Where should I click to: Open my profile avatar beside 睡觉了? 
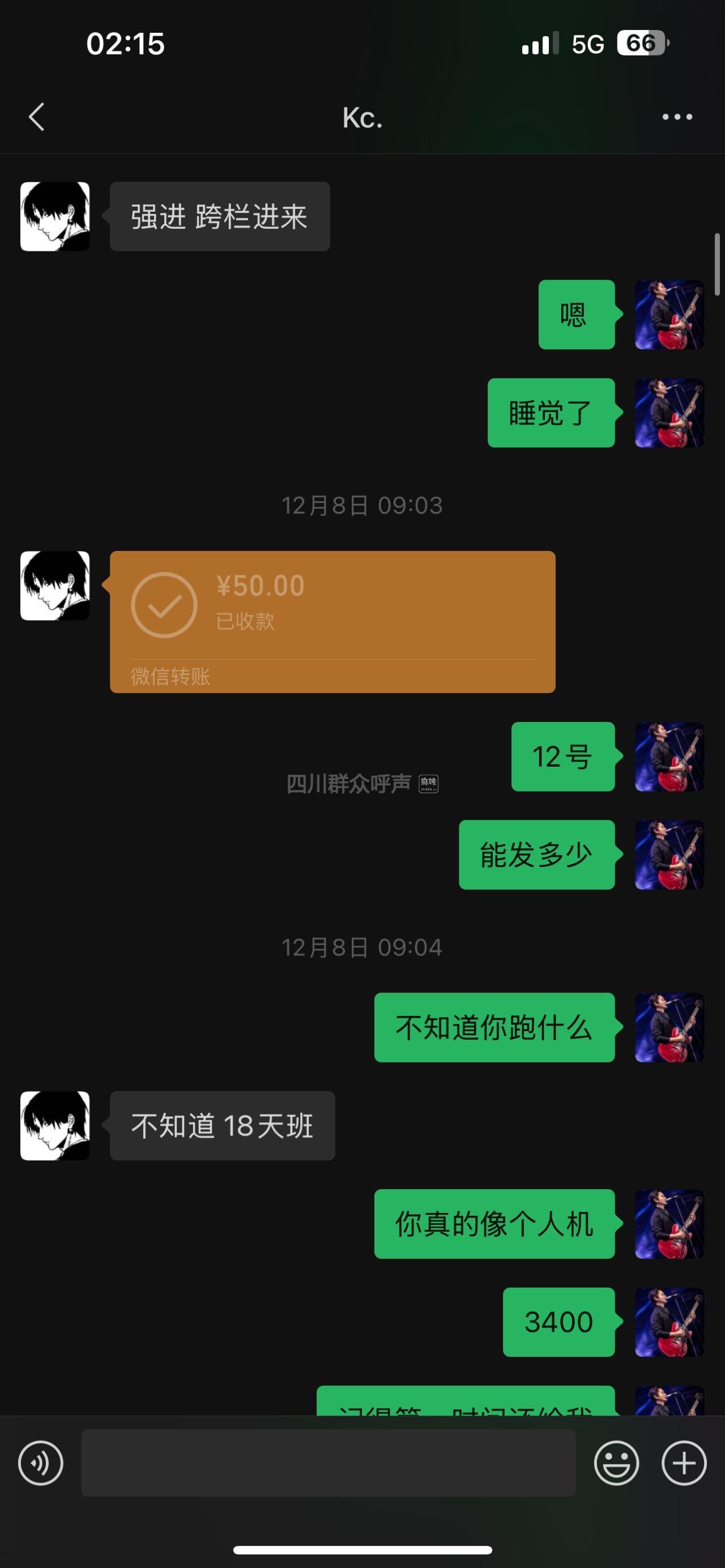point(669,413)
